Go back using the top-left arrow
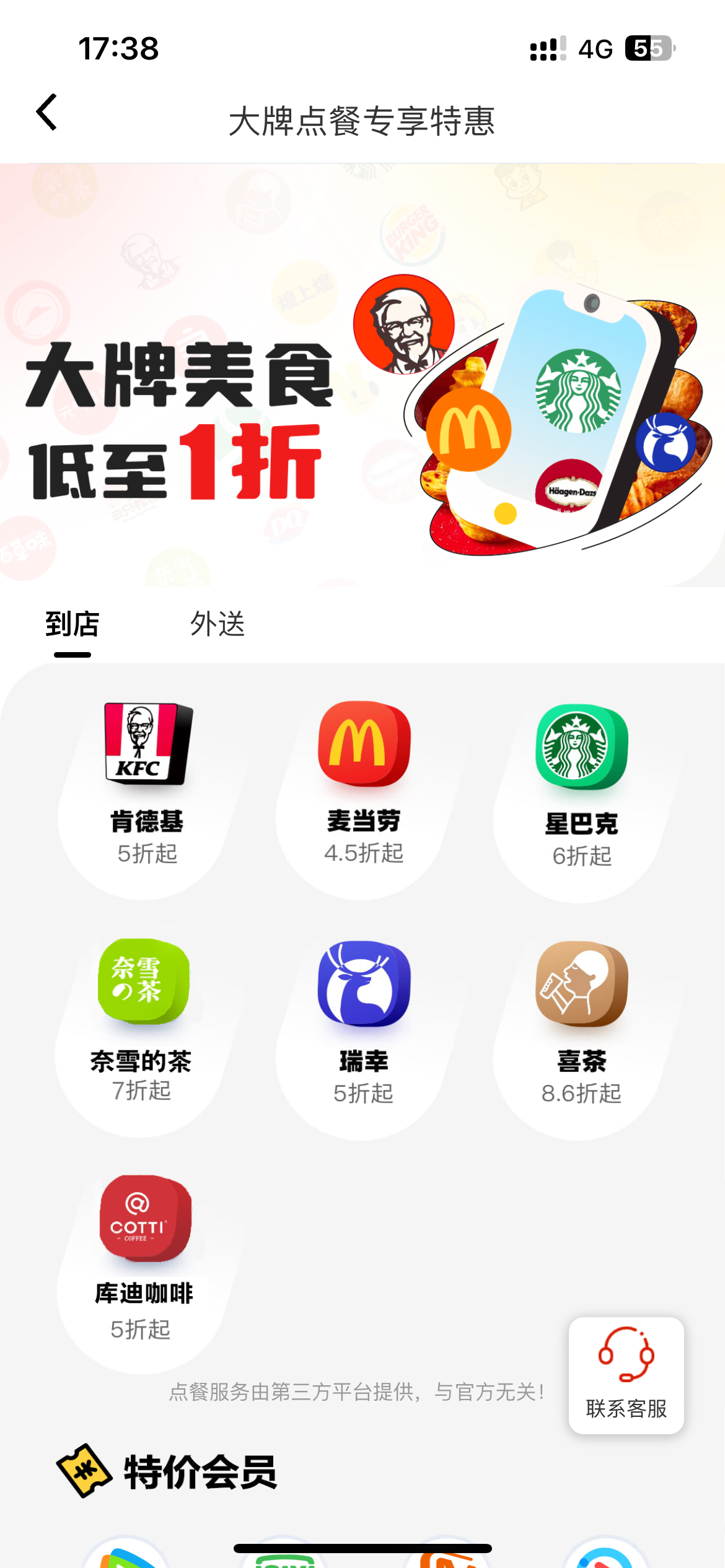Image resolution: width=725 pixels, height=1568 pixels. click(47, 113)
